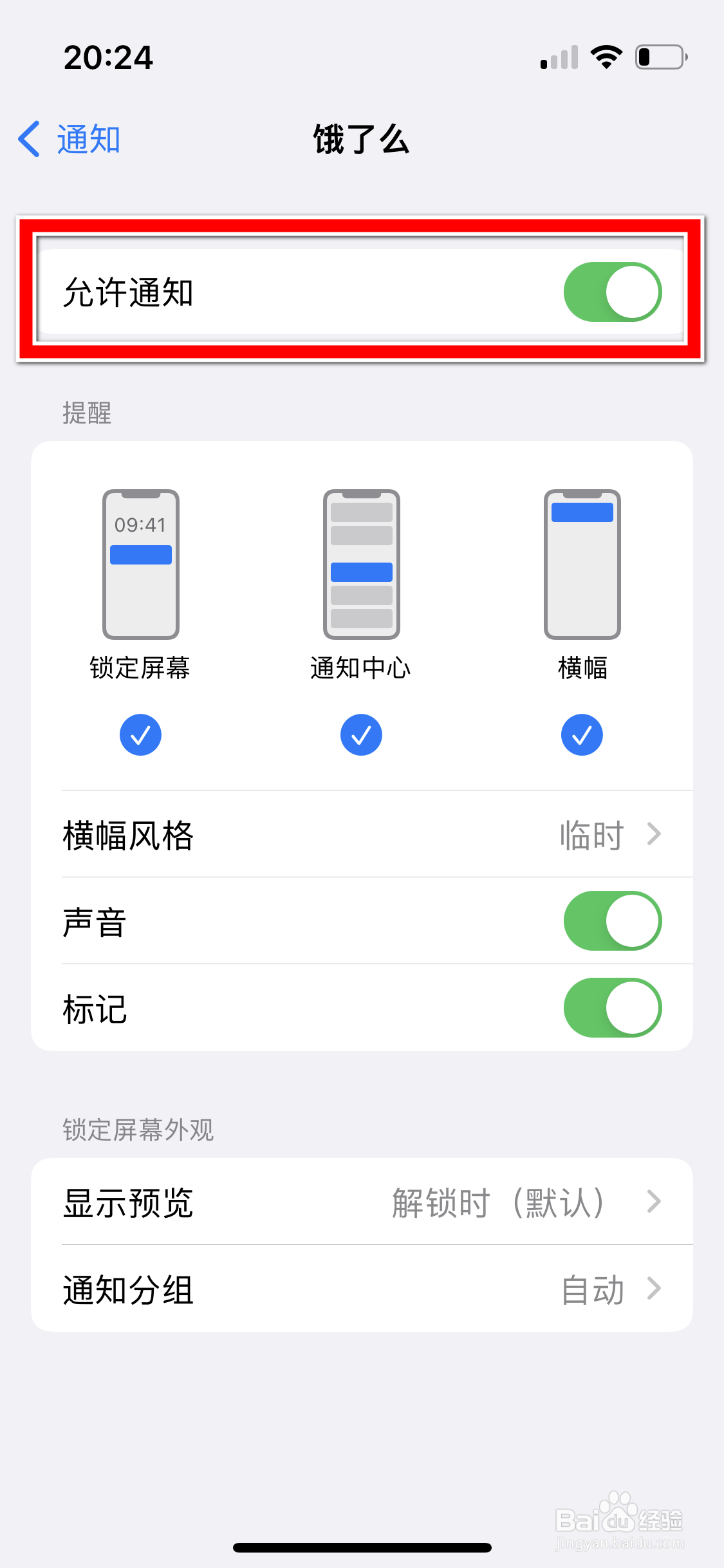Select the 横幅 alert style preview icon
Viewport: 724px width, 1568px height.
pyautogui.click(x=581, y=563)
